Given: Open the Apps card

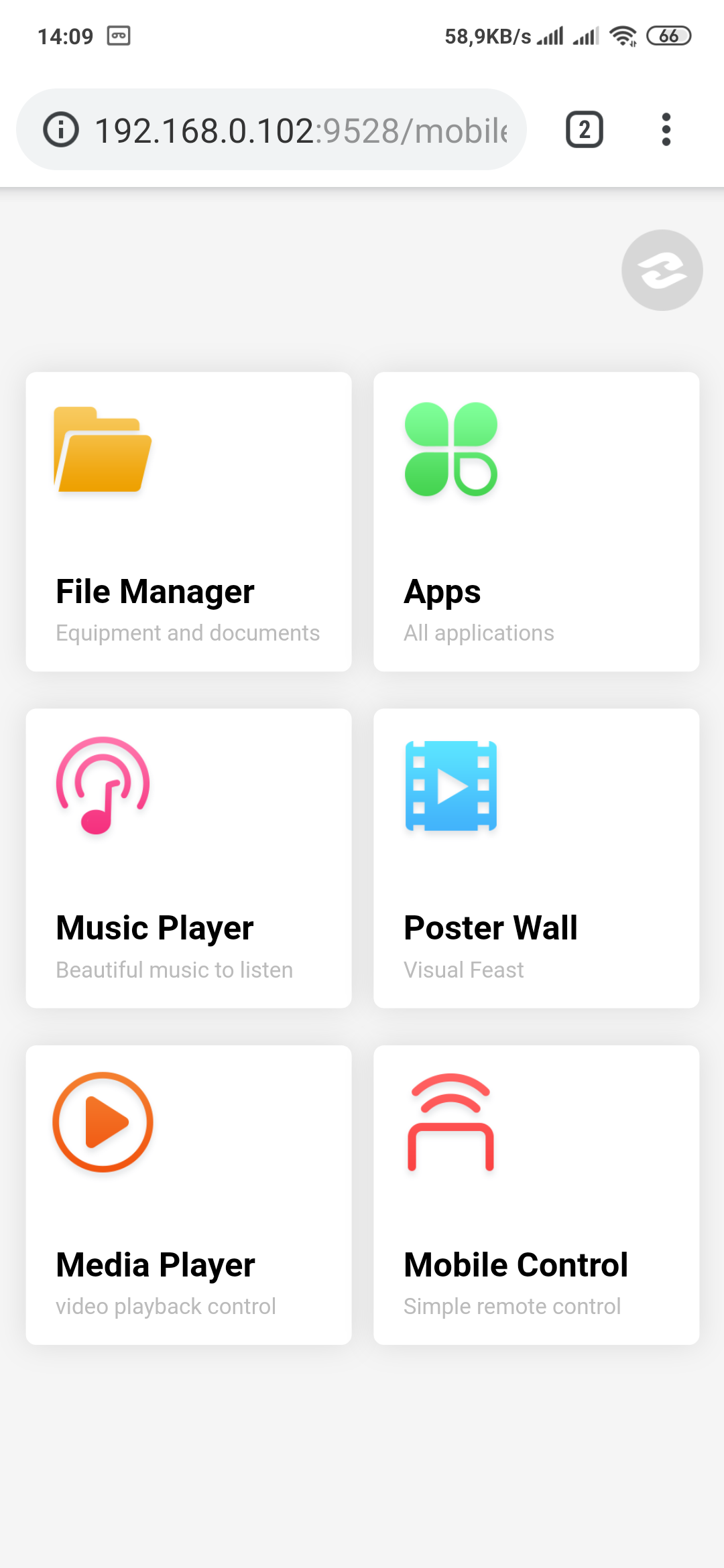Looking at the screenshot, I should pos(536,521).
